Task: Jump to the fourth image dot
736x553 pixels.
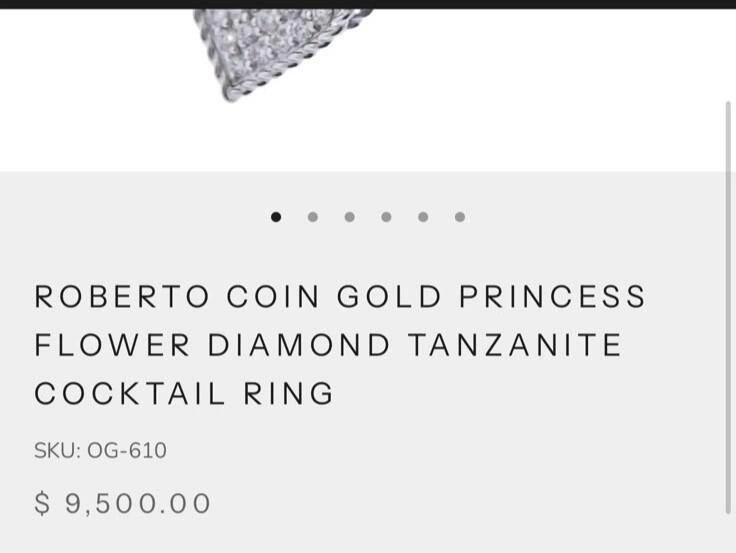Action: 386,217
